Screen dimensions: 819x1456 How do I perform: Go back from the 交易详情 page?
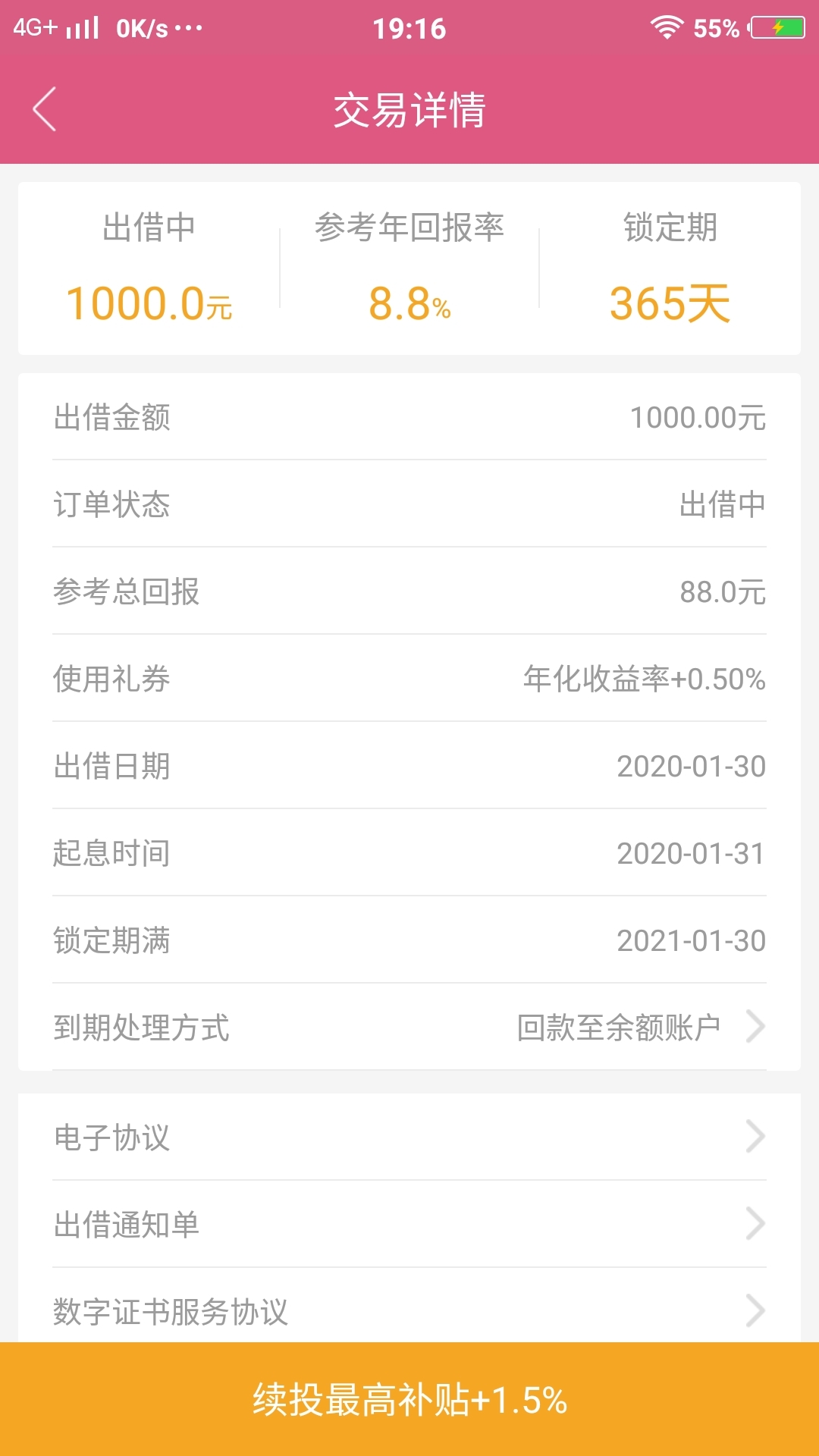pos(45,109)
